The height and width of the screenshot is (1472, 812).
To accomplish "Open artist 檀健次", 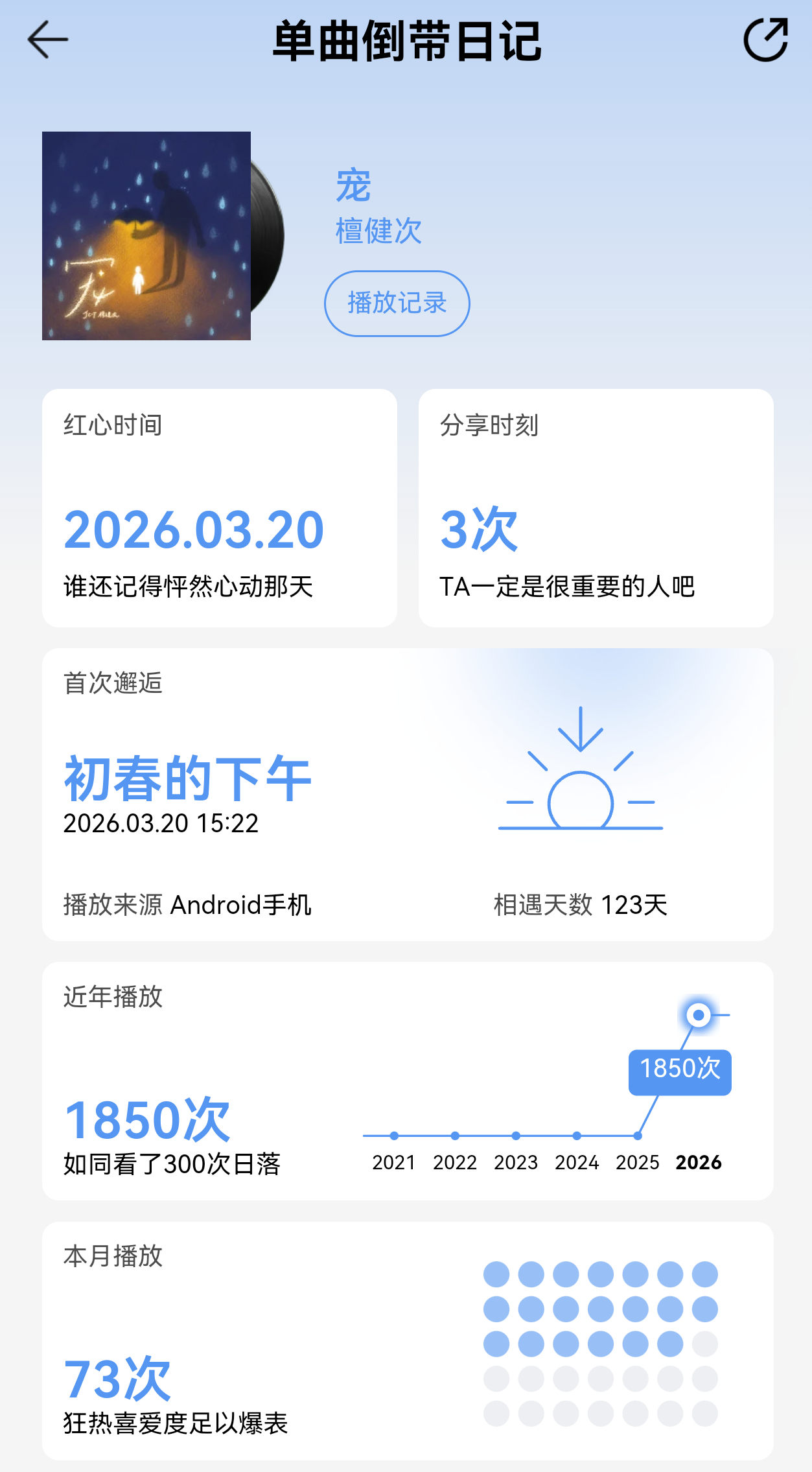I will [378, 231].
